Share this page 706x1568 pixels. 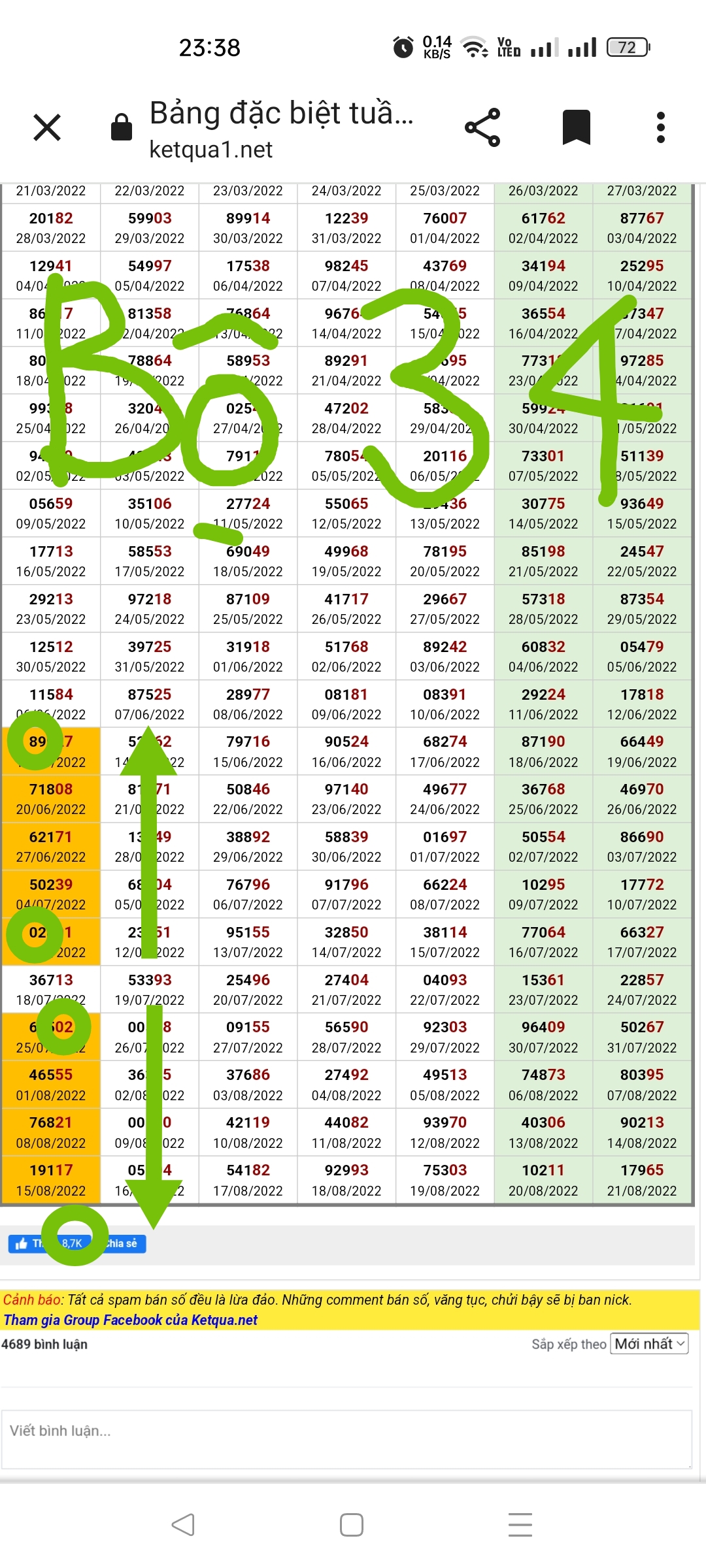click(x=482, y=127)
